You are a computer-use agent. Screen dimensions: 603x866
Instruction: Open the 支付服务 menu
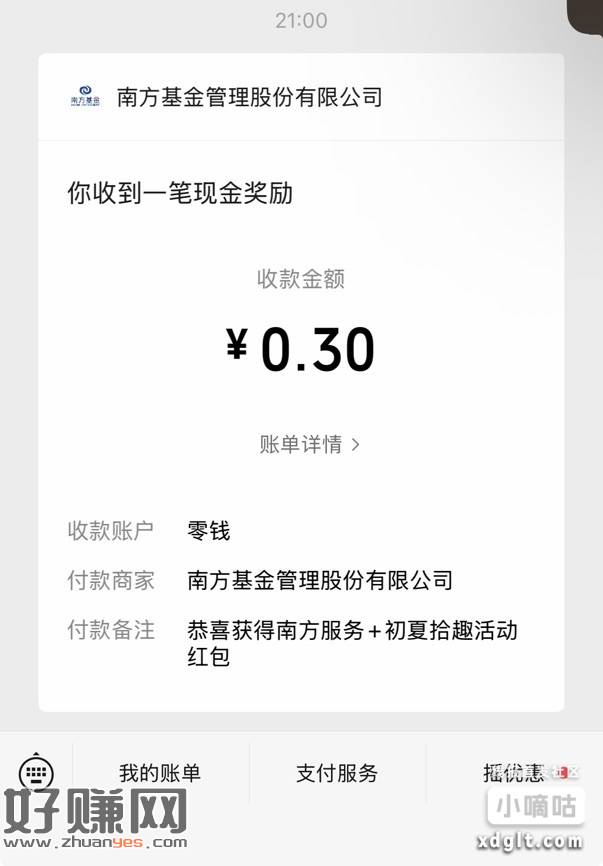click(x=337, y=773)
